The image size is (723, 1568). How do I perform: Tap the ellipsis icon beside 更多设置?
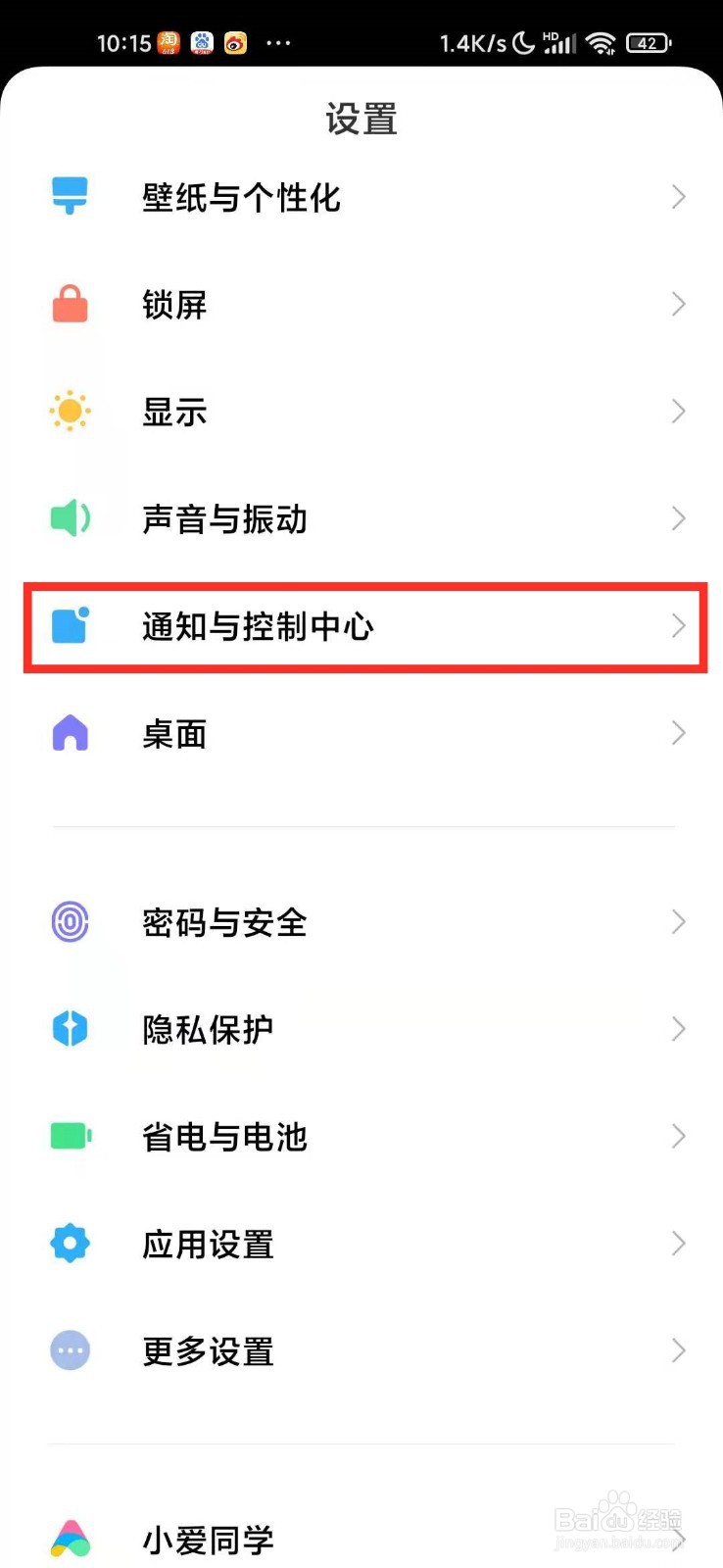pyautogui.click(x=70, y=1349)
